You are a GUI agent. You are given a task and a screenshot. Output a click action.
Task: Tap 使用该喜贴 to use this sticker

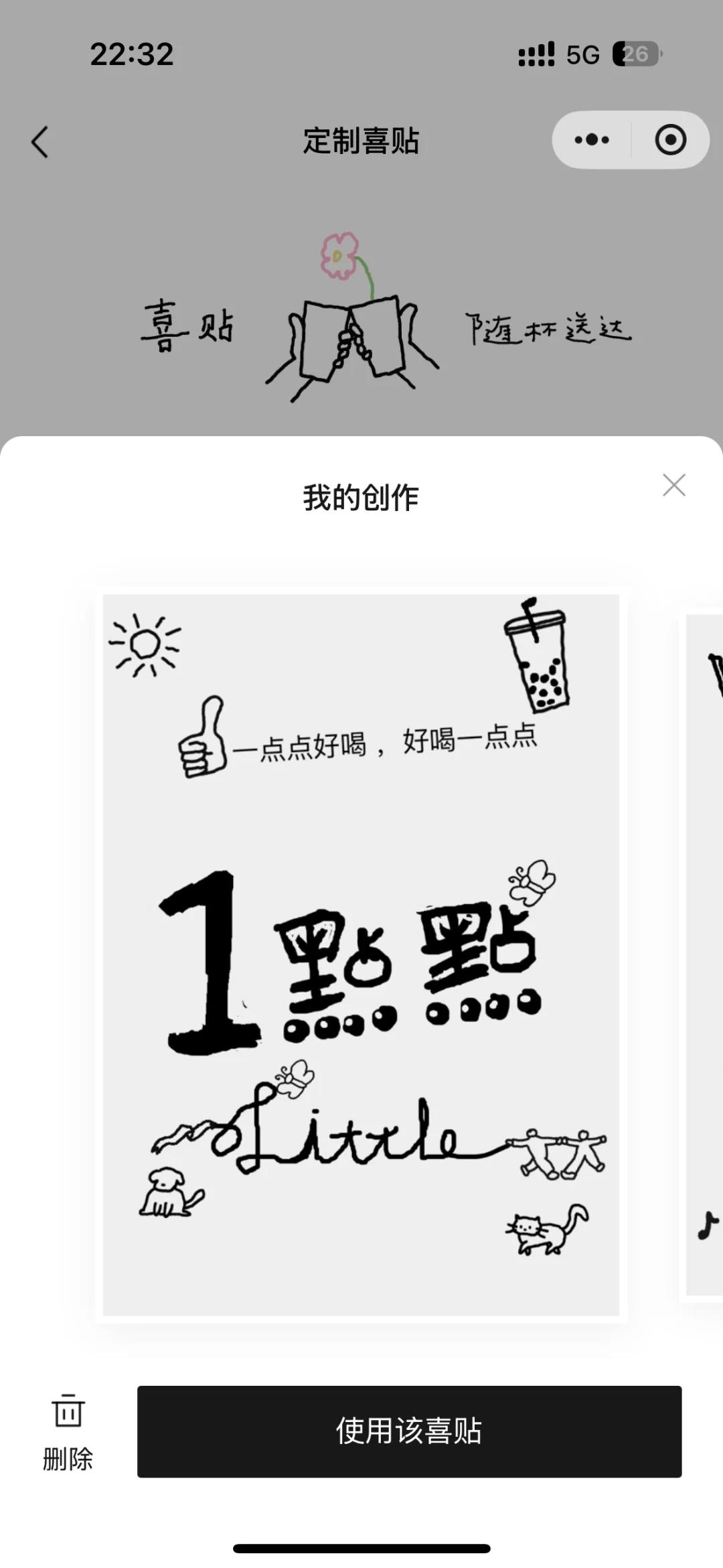coord(409,1431)
